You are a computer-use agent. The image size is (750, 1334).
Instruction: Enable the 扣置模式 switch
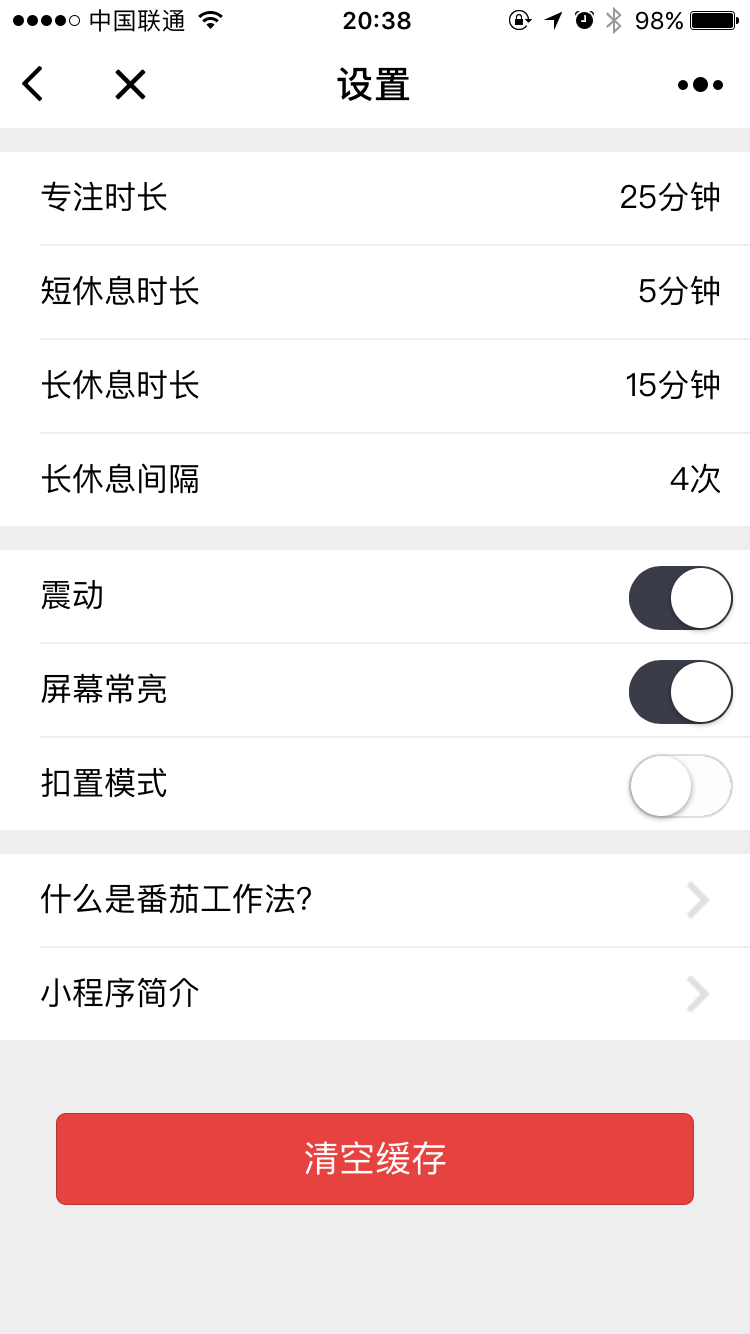click(x=680, y=786)
